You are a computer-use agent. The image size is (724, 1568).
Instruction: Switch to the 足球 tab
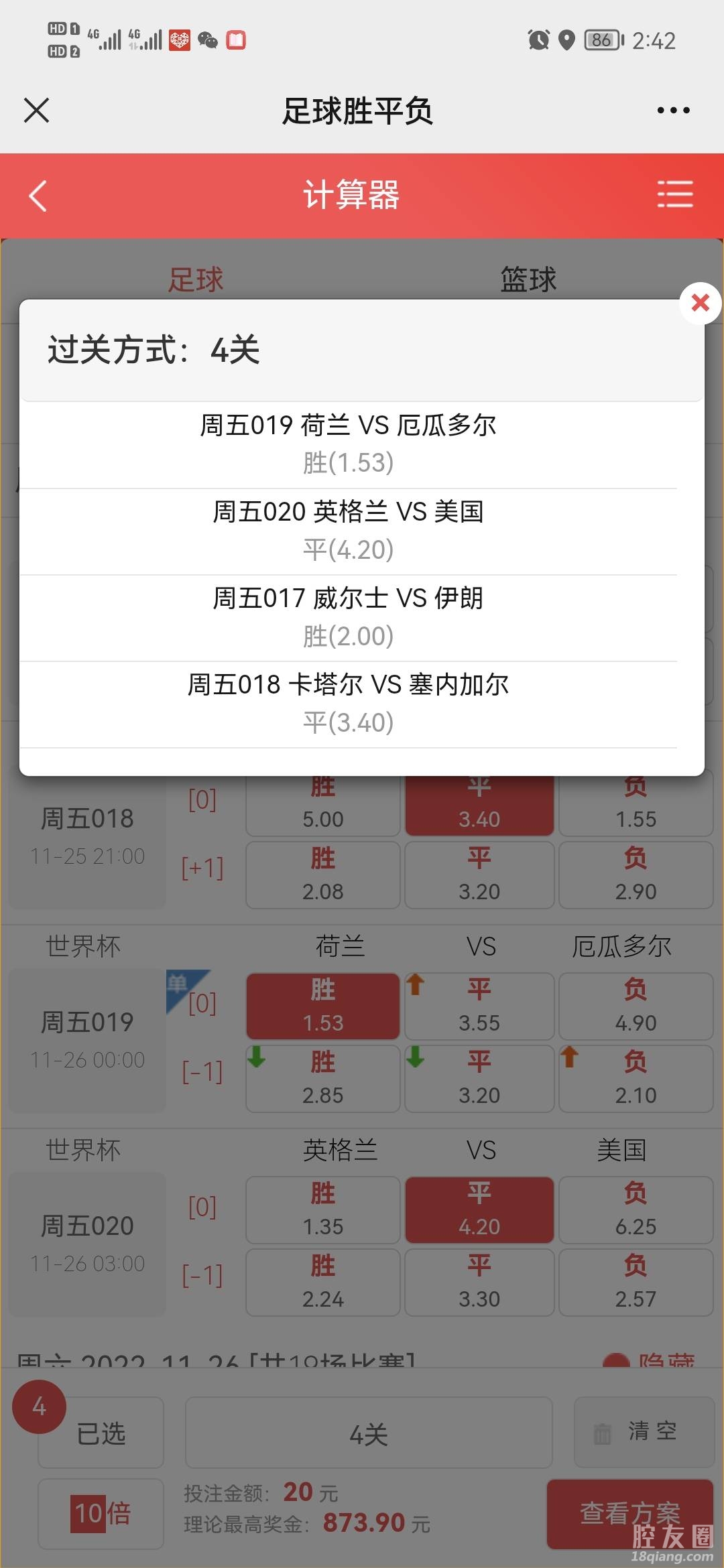click(x=195, y=279)
